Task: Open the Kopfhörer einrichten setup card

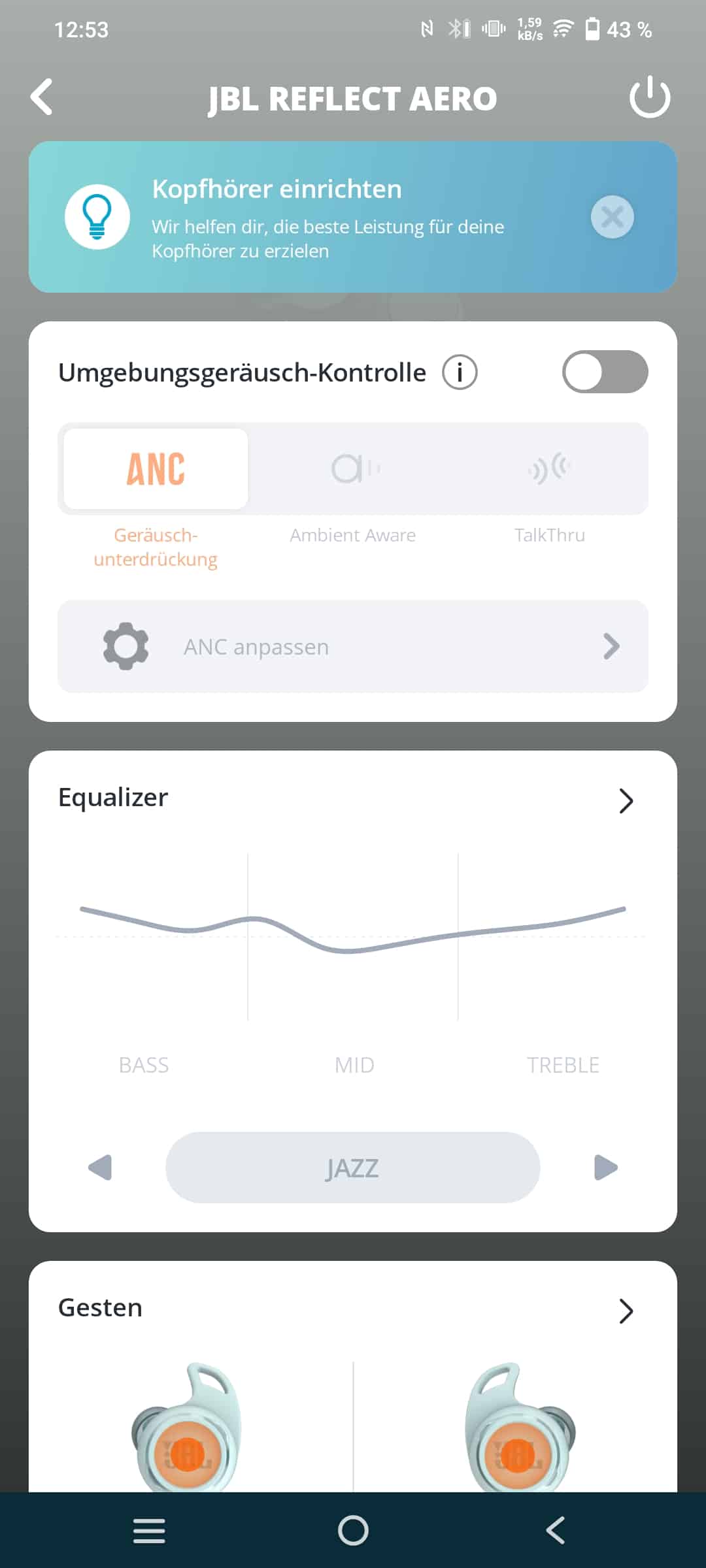Action: (353, 217)
